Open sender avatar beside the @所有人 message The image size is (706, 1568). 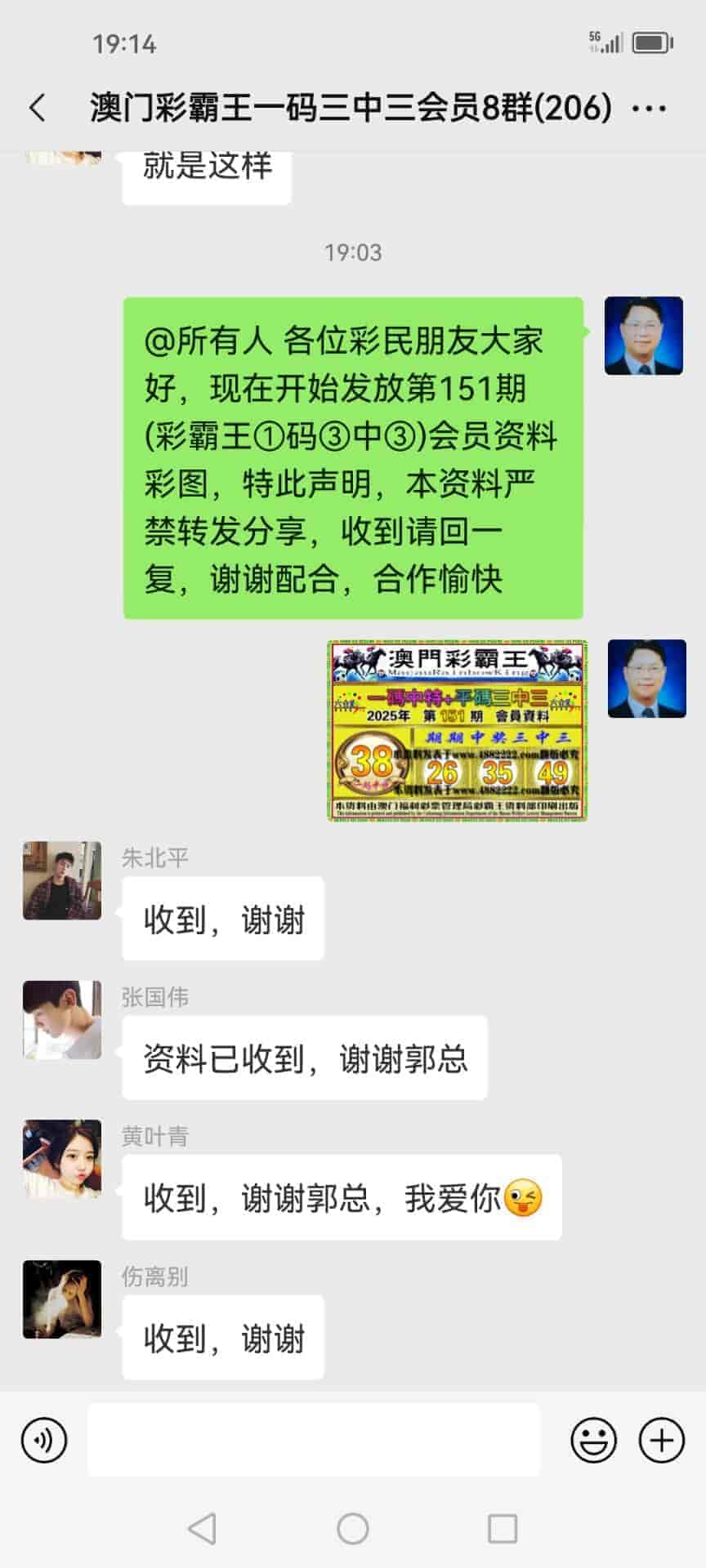coord(643,336)
